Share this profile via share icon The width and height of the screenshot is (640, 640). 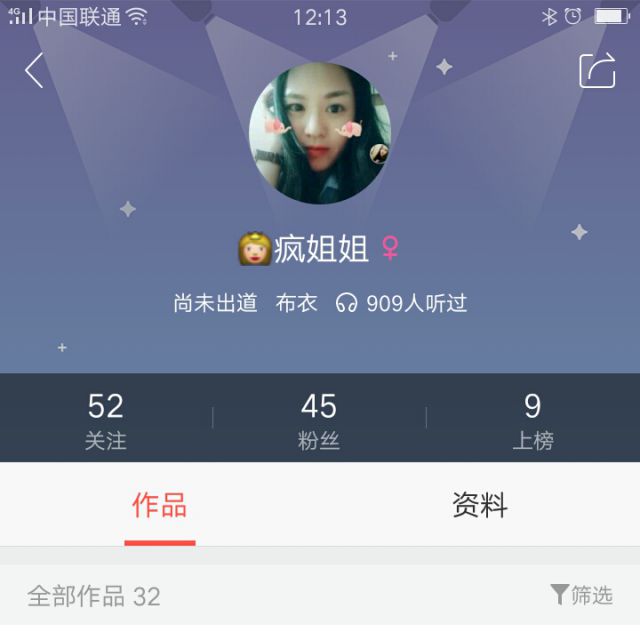(x=597, y=70)
